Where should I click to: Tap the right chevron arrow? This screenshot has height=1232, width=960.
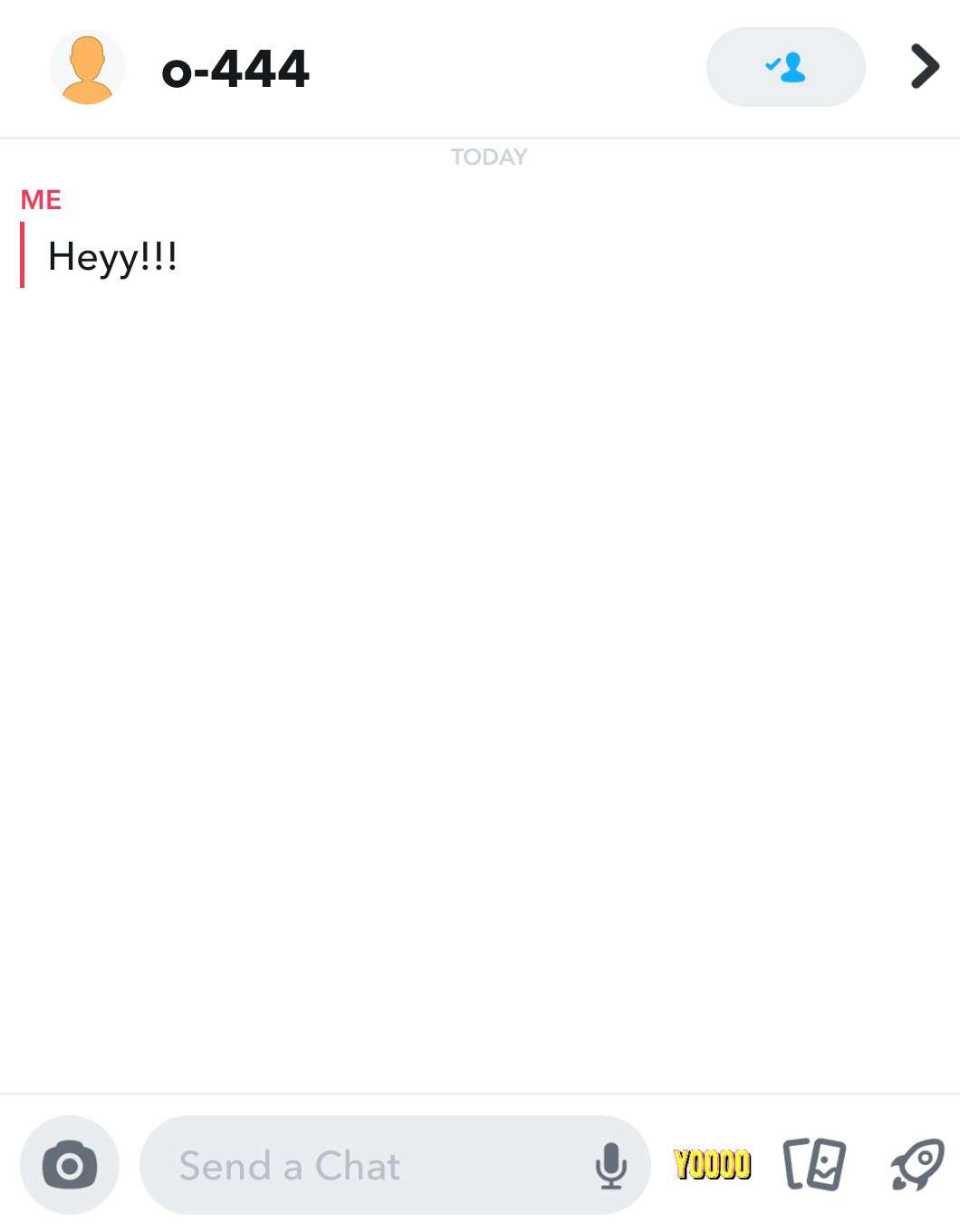[x=924, y=67]
